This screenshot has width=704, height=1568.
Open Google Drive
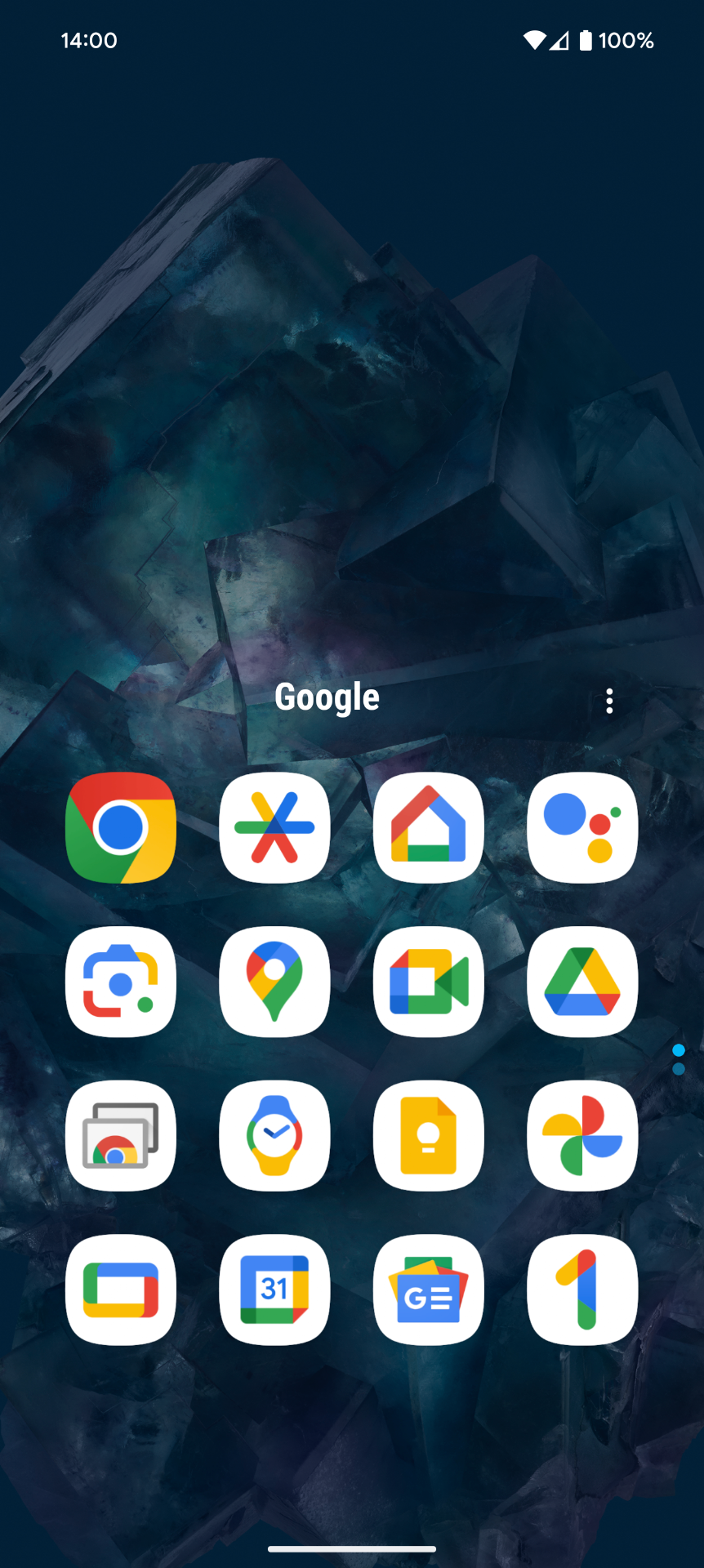pos(581,982)
